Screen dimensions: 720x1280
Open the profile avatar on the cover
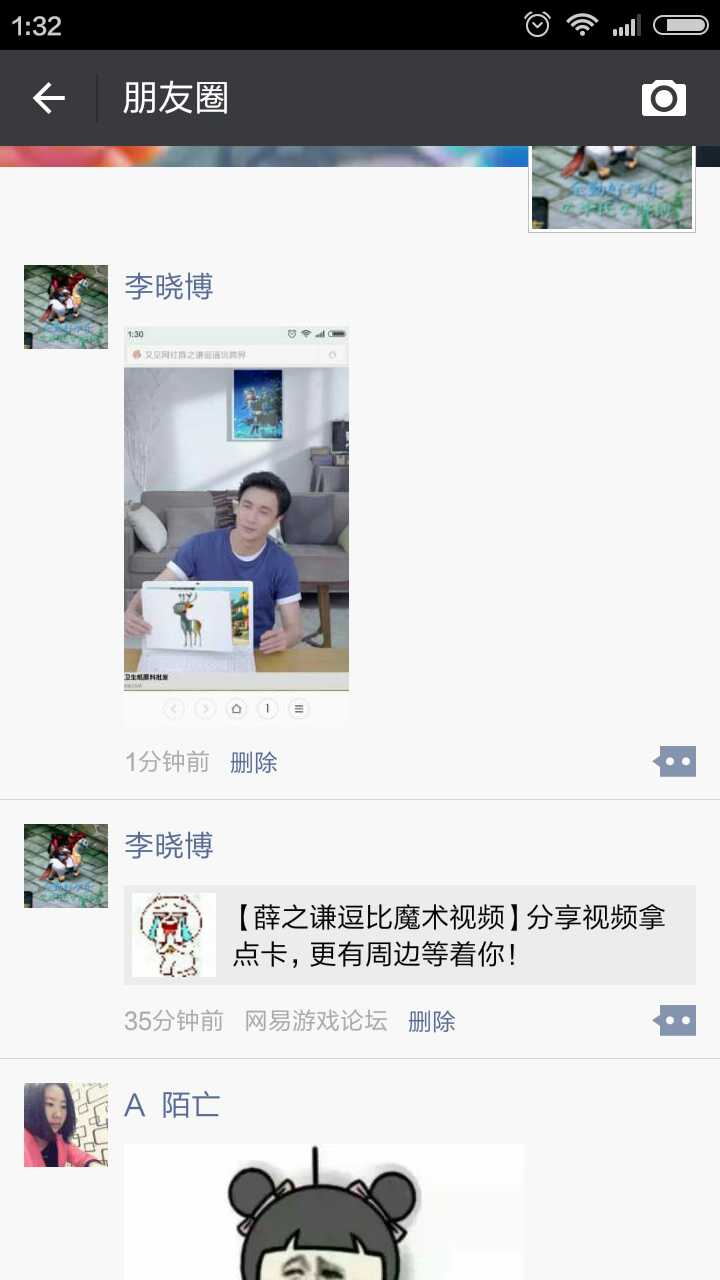[x=611, y=188]
